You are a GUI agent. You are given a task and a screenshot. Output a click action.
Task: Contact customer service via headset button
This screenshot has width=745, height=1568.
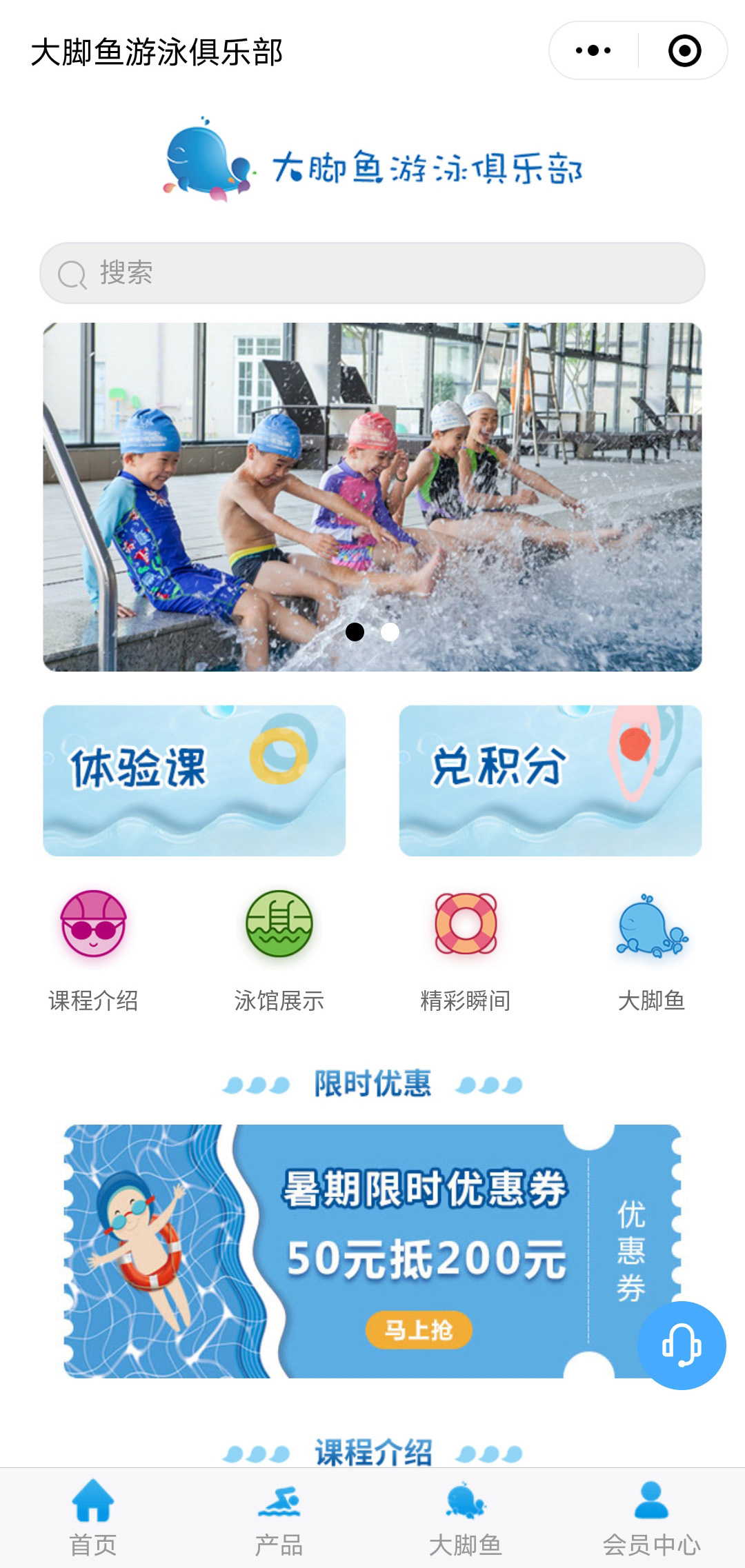click(x=682, y=1345)
